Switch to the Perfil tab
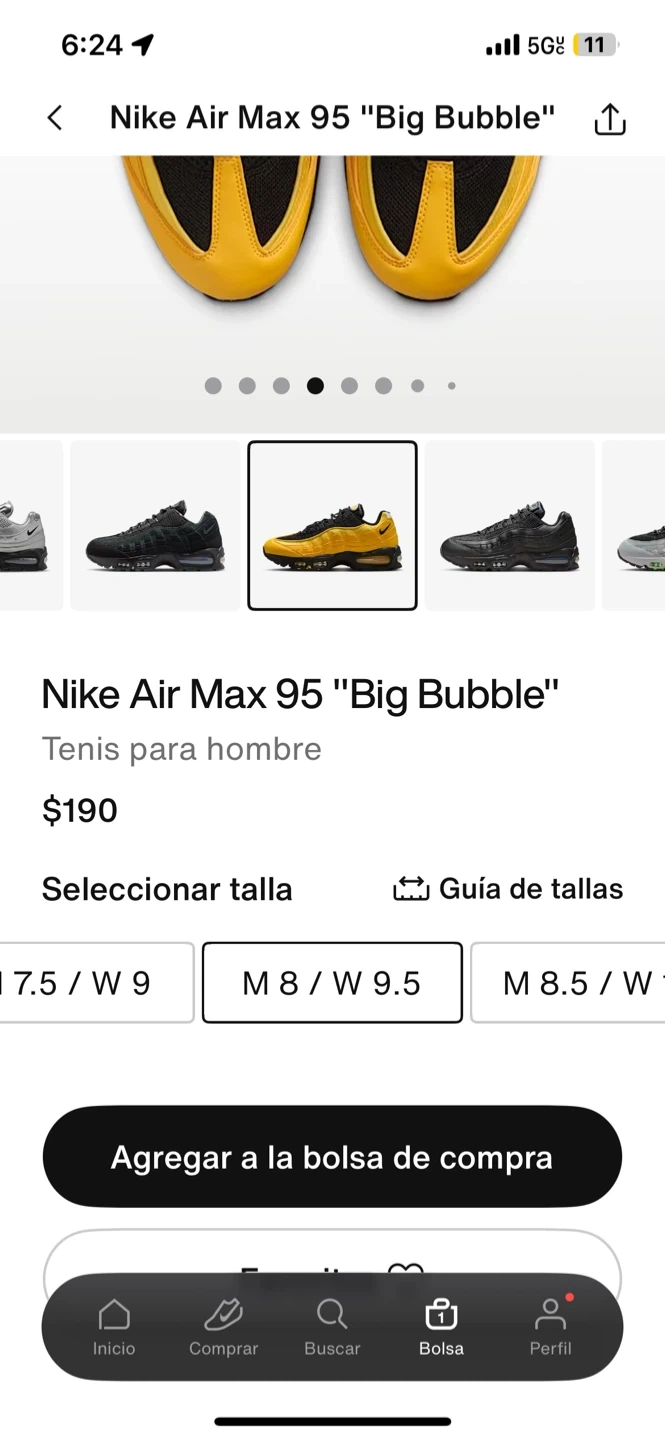This screenshot has width=665, height=1440. [x=550, y=1327]
